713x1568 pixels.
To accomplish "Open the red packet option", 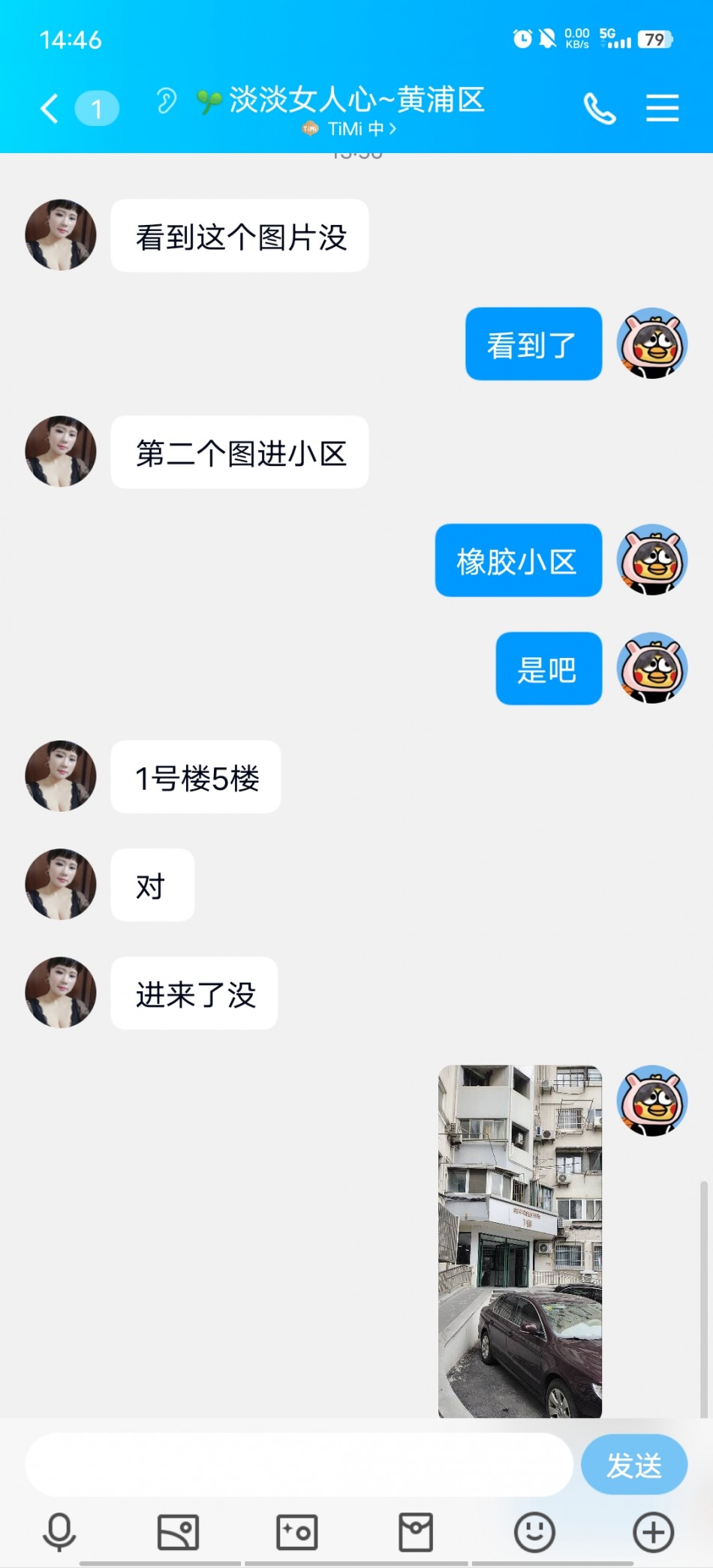I will click(415, 1531).
